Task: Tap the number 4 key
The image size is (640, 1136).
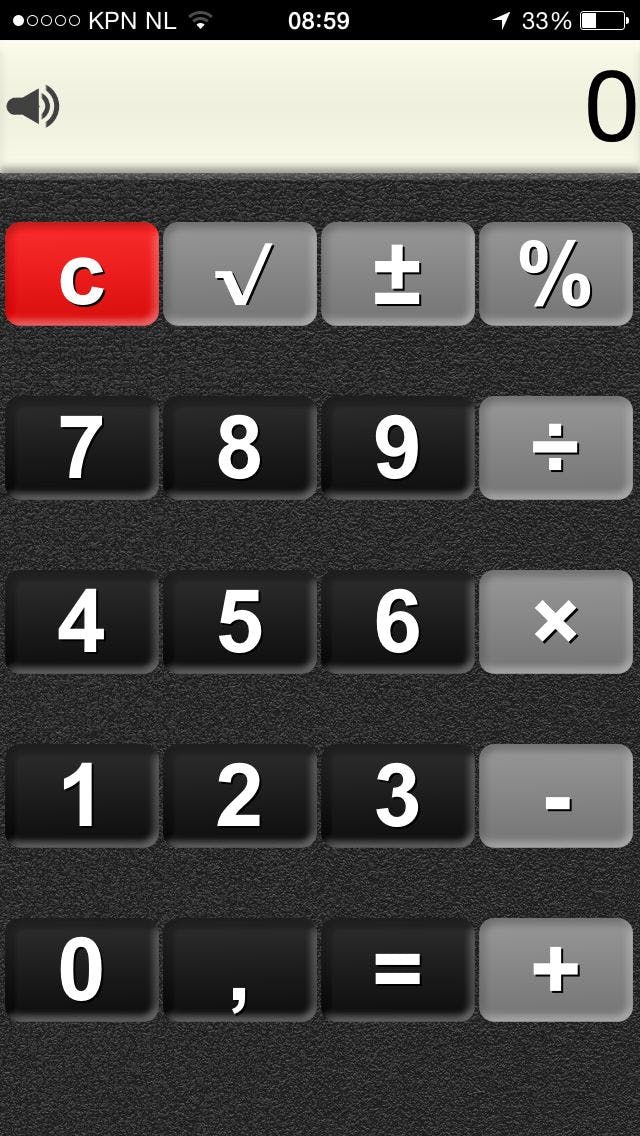Action: (82, 622)
